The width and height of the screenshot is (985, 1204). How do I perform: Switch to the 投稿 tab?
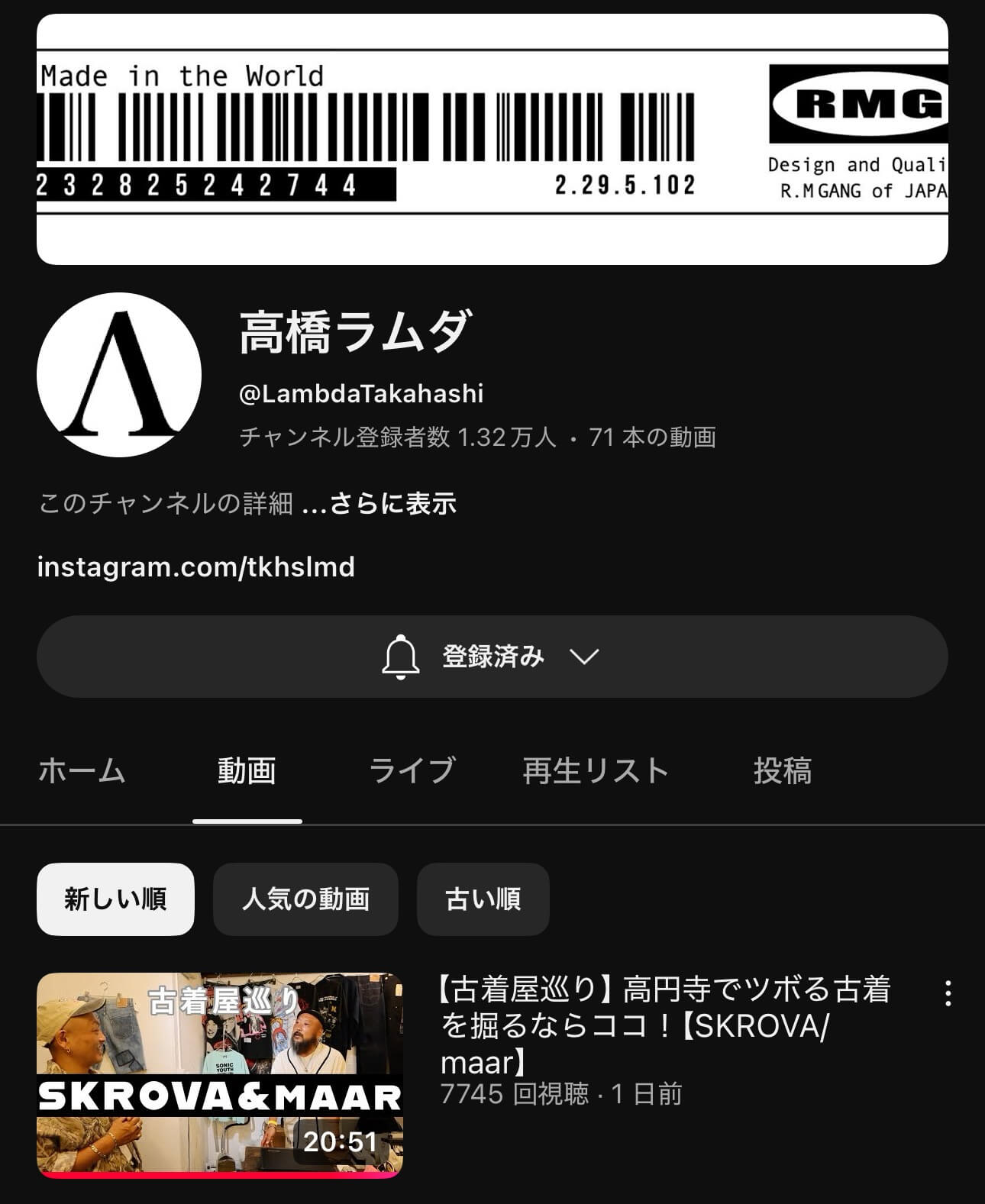point(782,770)
